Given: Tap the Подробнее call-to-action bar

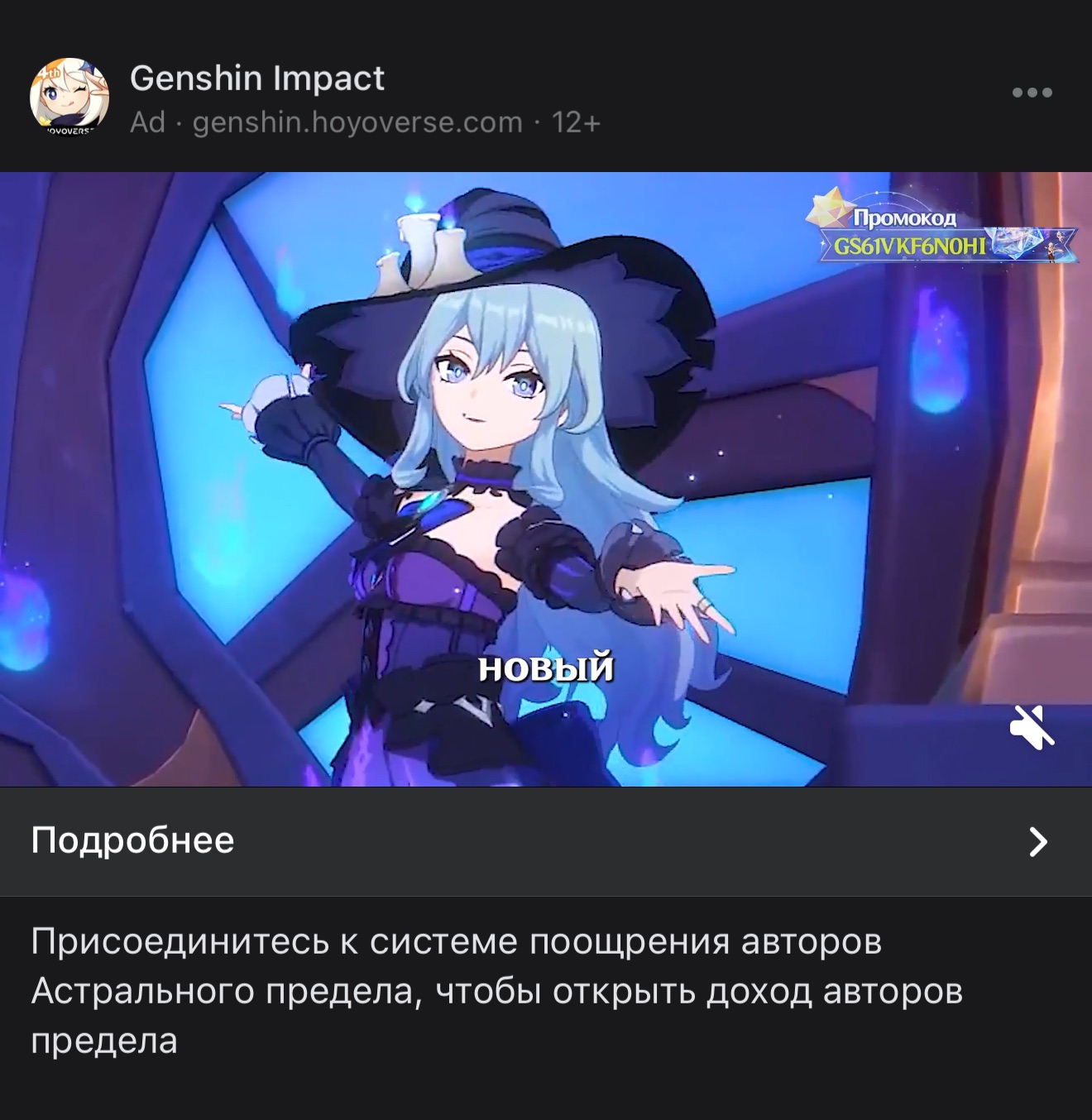Looking at the screenshot, I should tap(546, 840).
